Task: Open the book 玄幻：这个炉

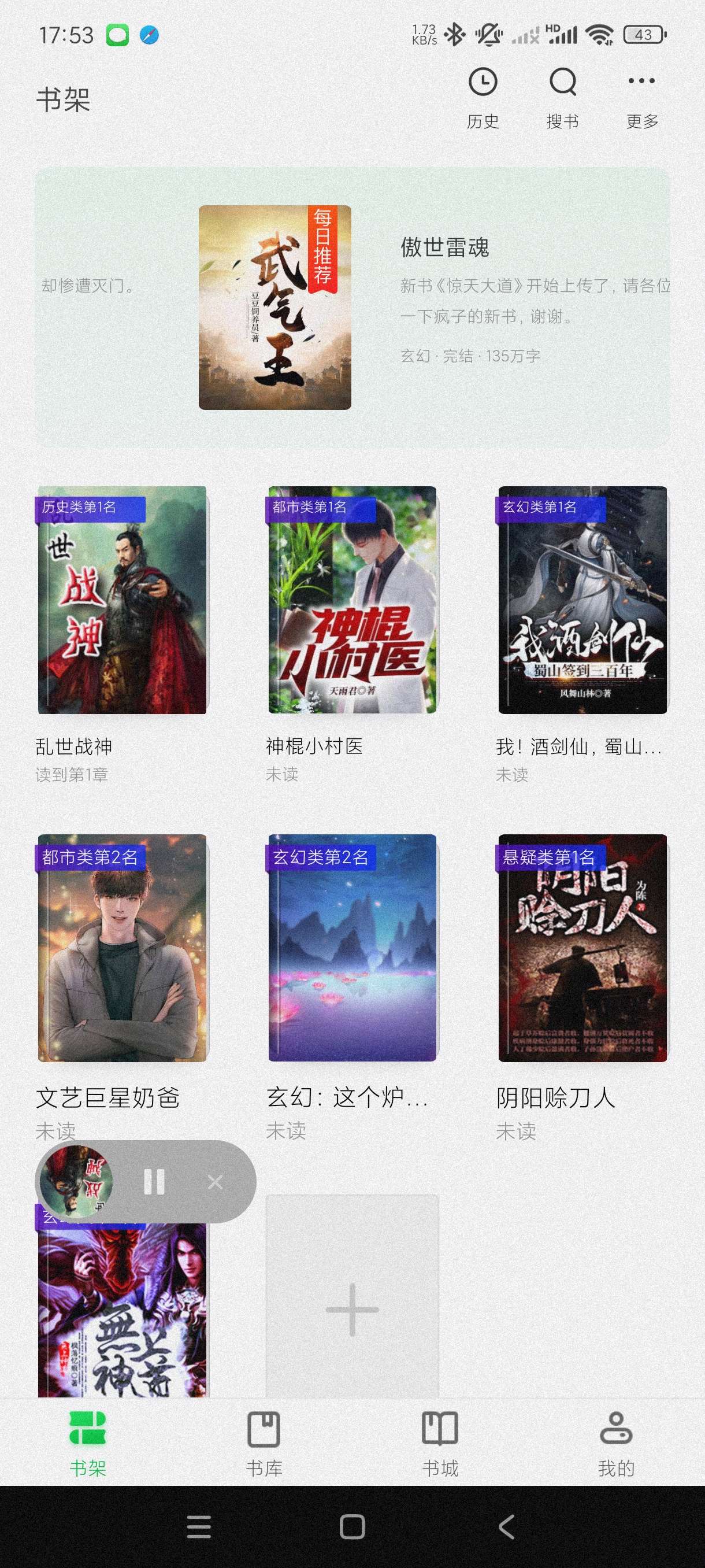Action: click(x=352, y=948)
